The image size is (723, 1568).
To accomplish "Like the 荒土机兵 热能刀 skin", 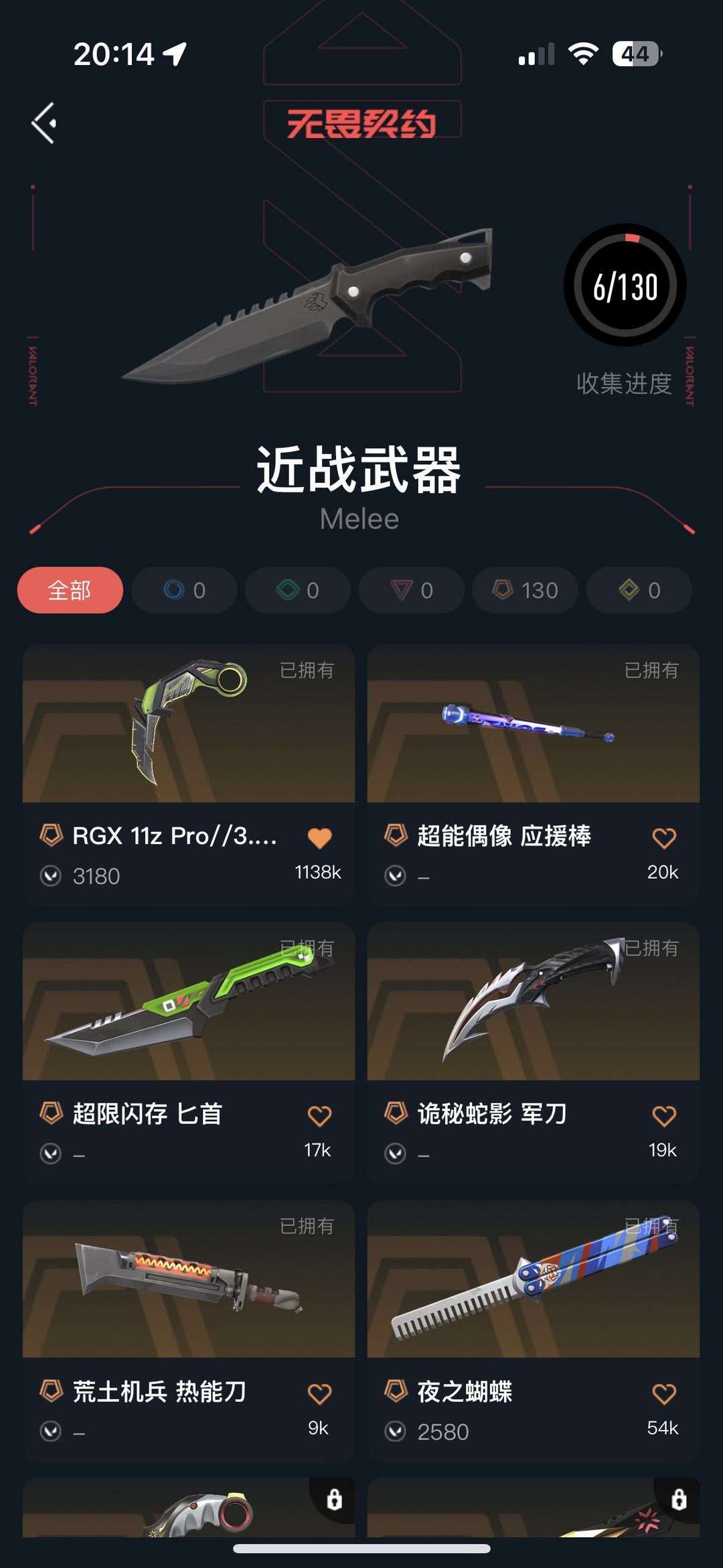I will [319, 1394].
